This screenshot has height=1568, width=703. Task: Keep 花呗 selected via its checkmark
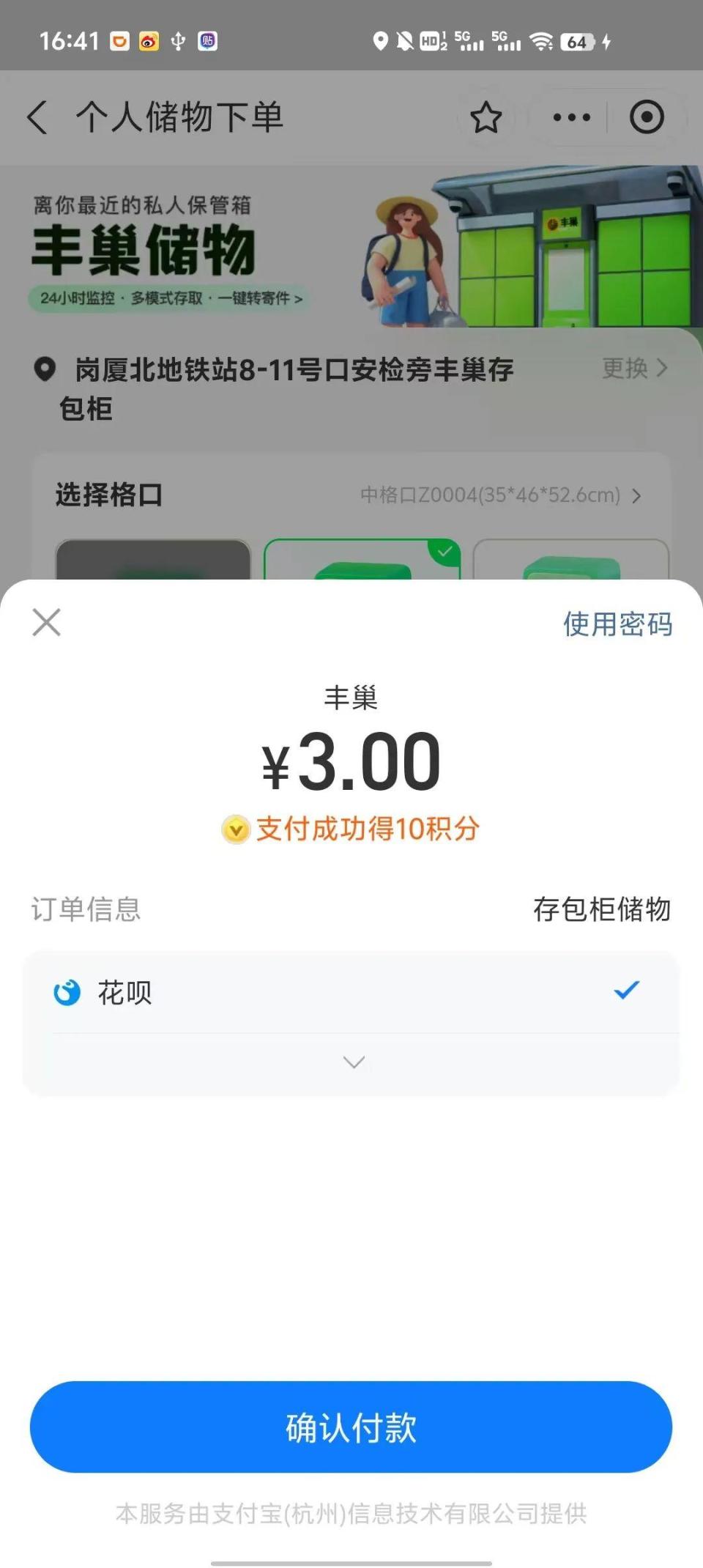click(x=626, y=992)
